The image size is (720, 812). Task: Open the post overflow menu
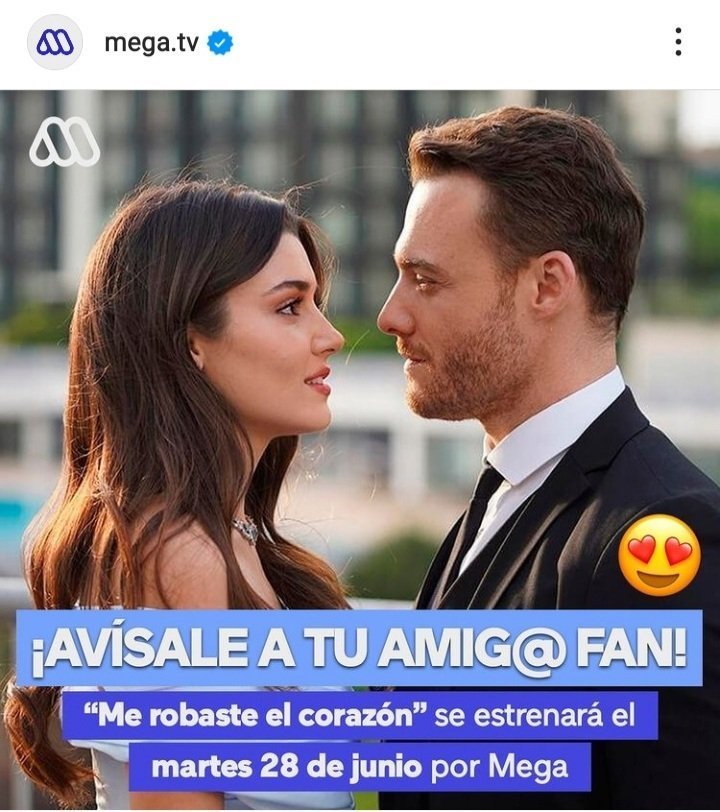[678, 42]
